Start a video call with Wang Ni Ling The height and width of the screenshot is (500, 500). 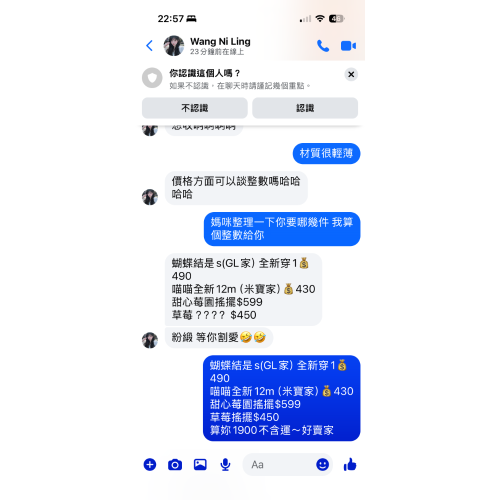(348, 46)
